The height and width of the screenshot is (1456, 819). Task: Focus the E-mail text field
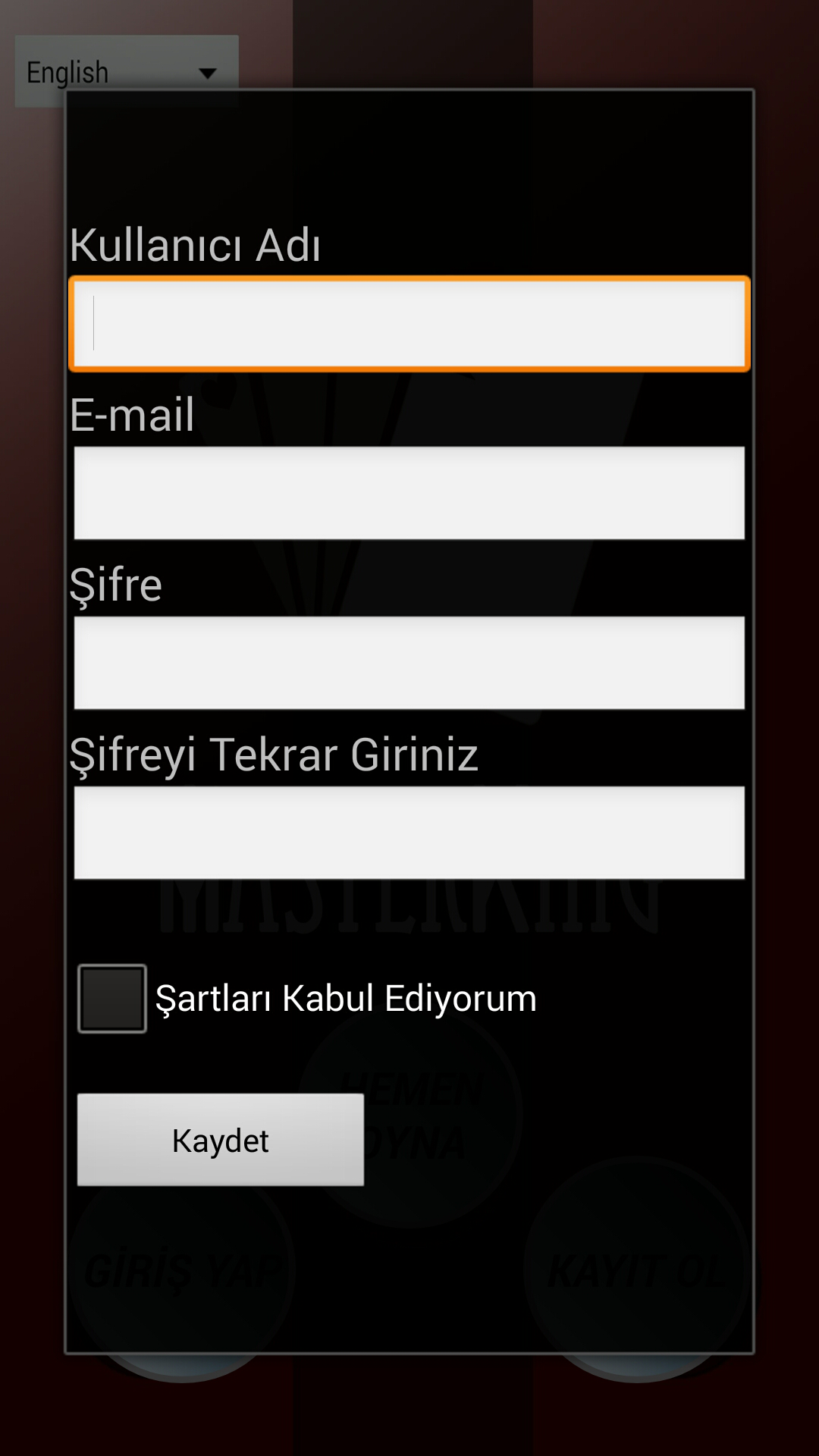(409, 493)
